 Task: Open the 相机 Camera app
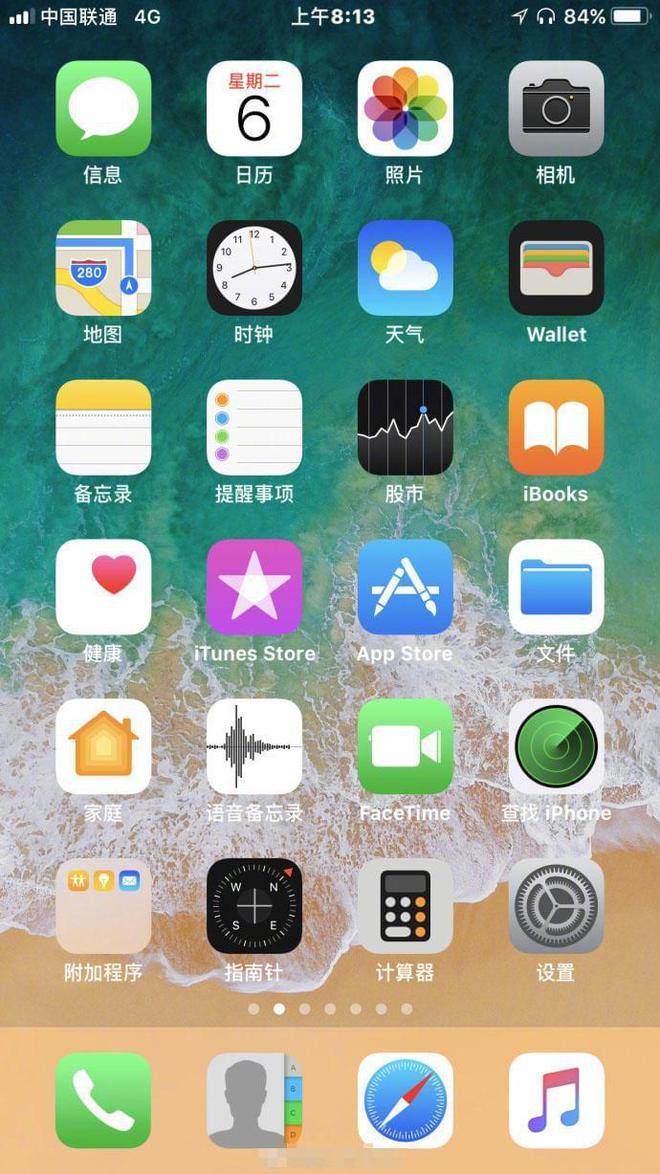(x=556, y=108)
